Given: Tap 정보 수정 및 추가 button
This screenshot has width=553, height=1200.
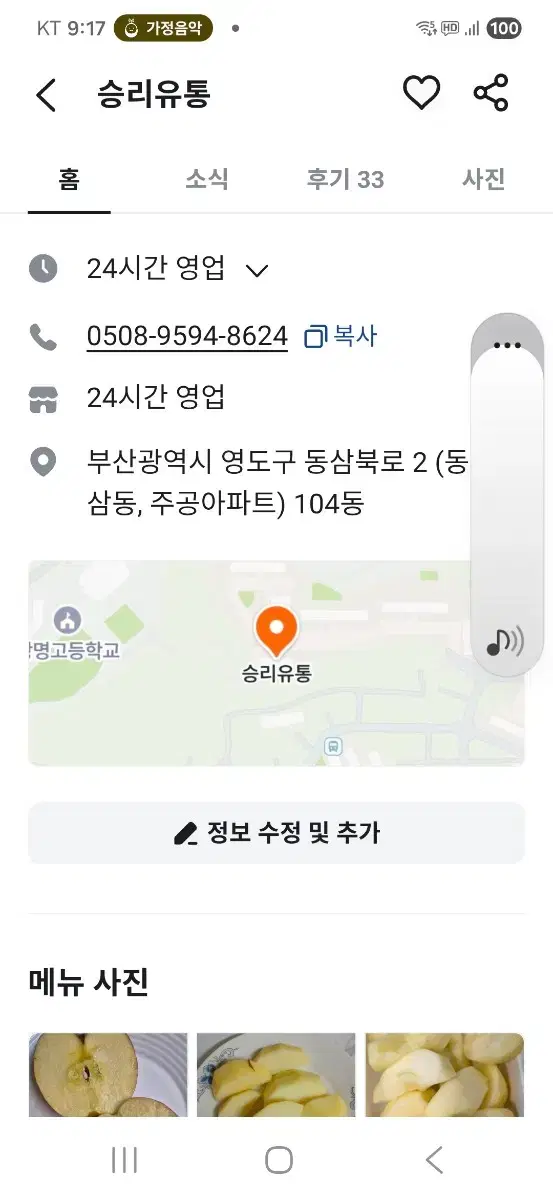Looking at the screenshot, I should point(276,833).
